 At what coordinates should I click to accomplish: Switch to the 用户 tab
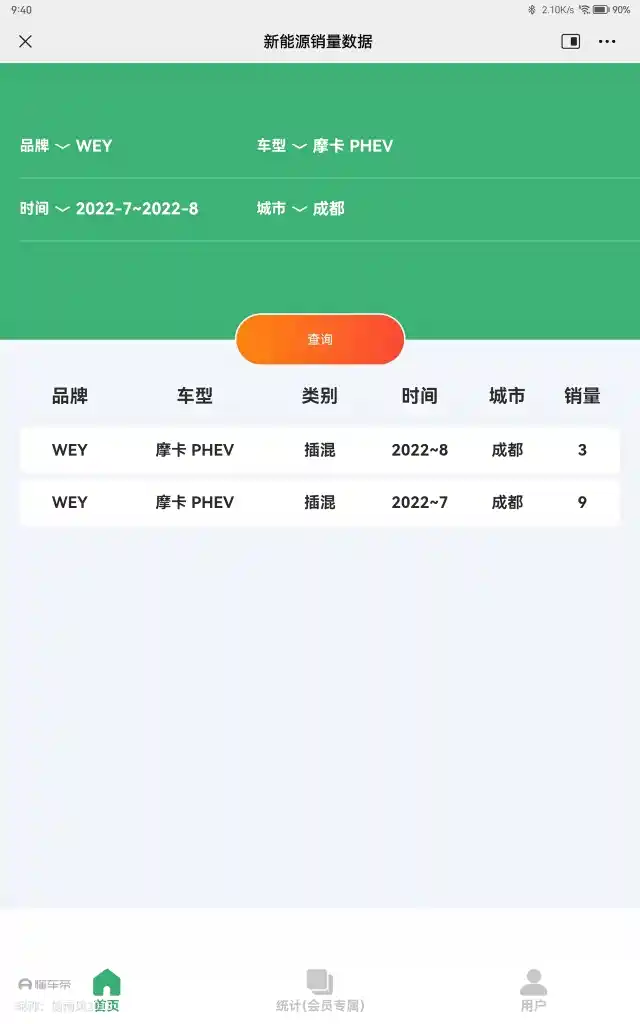(x=533, y=990)
